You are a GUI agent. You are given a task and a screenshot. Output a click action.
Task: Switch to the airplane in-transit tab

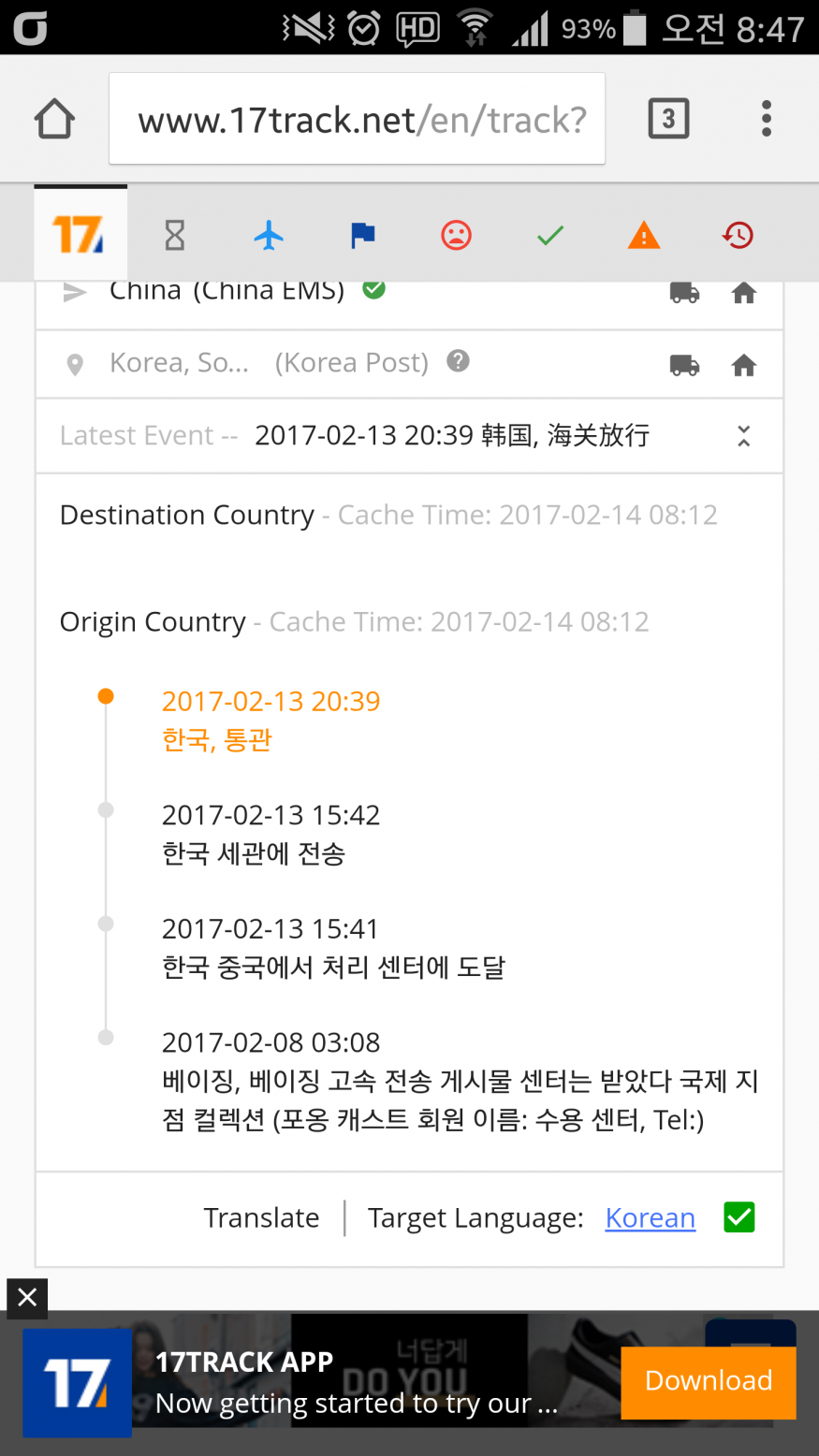[269, 235]
